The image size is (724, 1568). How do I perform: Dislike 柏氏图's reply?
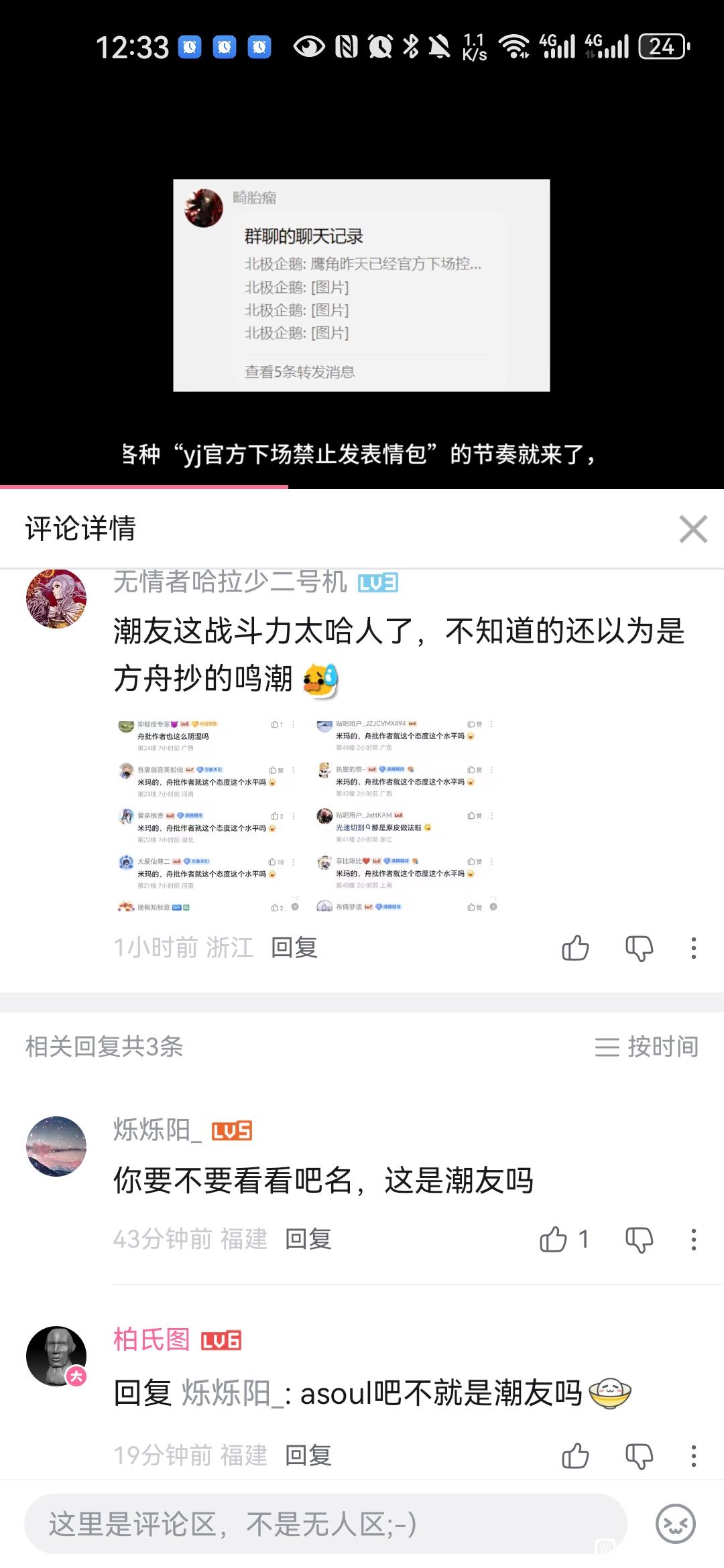tap(639, 1455)
